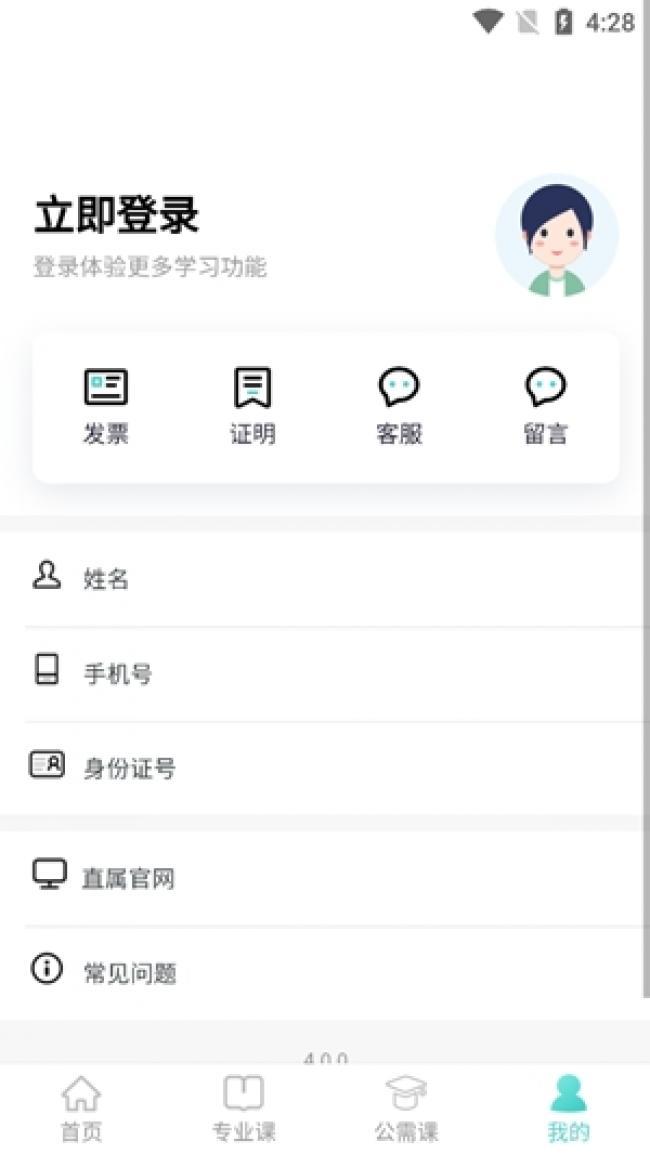650x1154 pixels.
Task: Open 证明 certificates
Action: (252, 407)
